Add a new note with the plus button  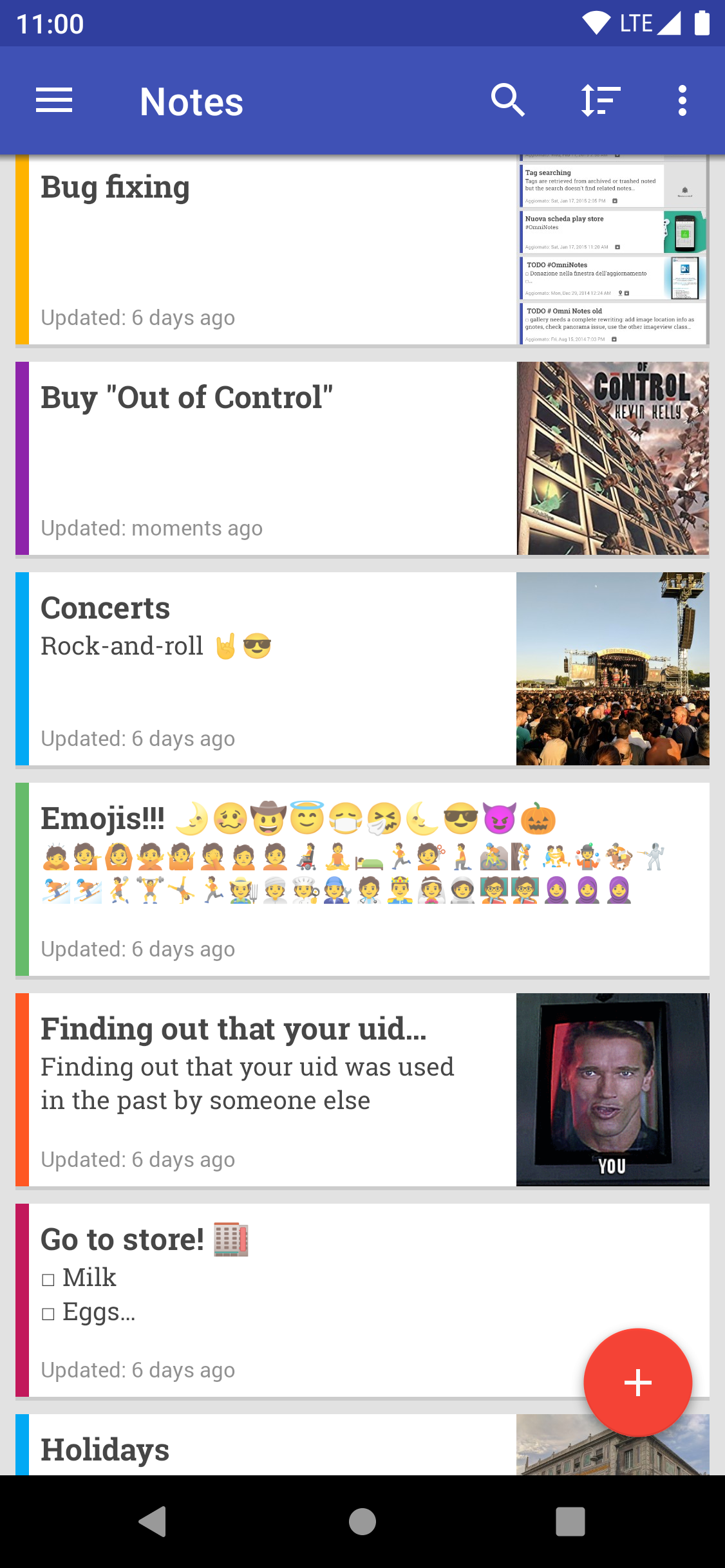[637, 1383]
